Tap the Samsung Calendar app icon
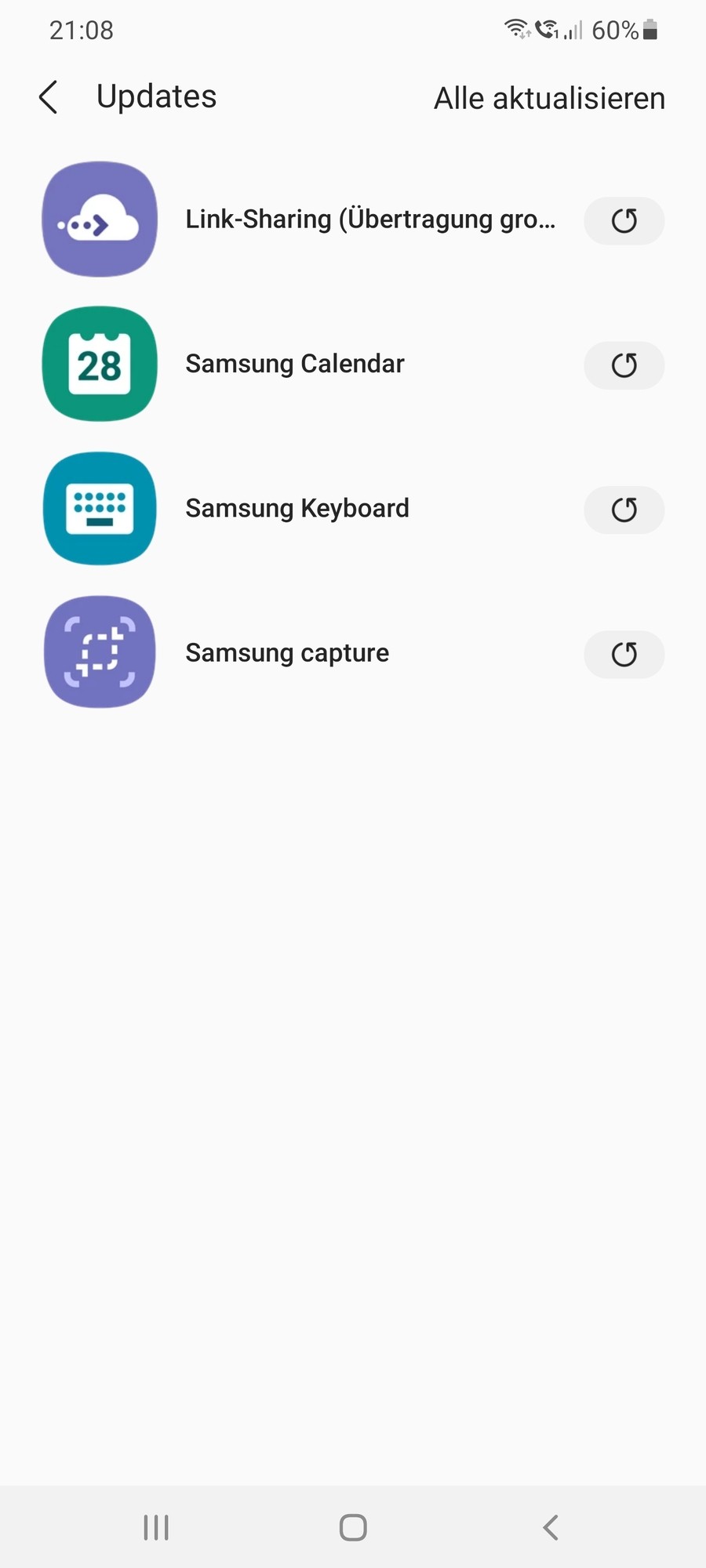This screenshot has height=1568, width=706. point(99,365)
